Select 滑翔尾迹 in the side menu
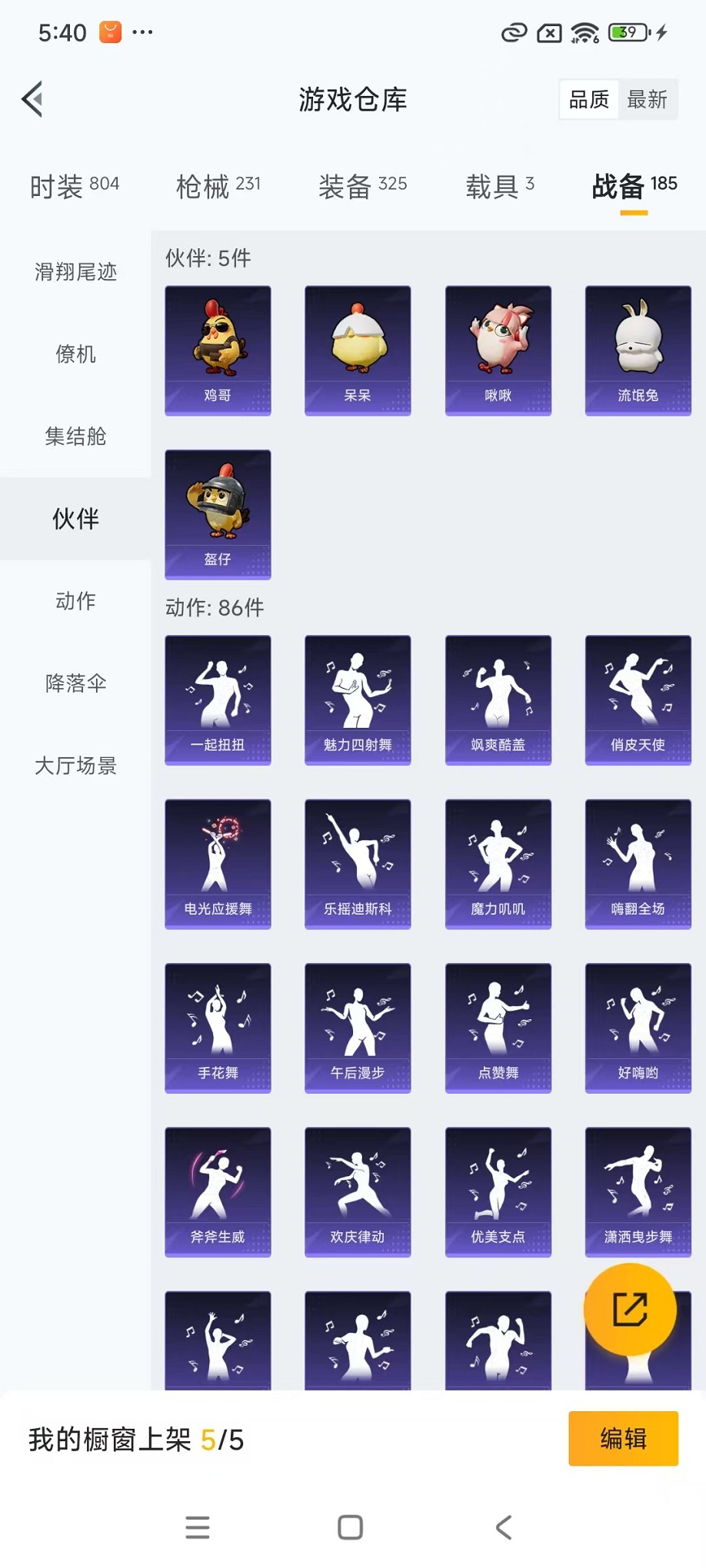Viewport: 706px width, 1568px height. [x=75, y=272]
